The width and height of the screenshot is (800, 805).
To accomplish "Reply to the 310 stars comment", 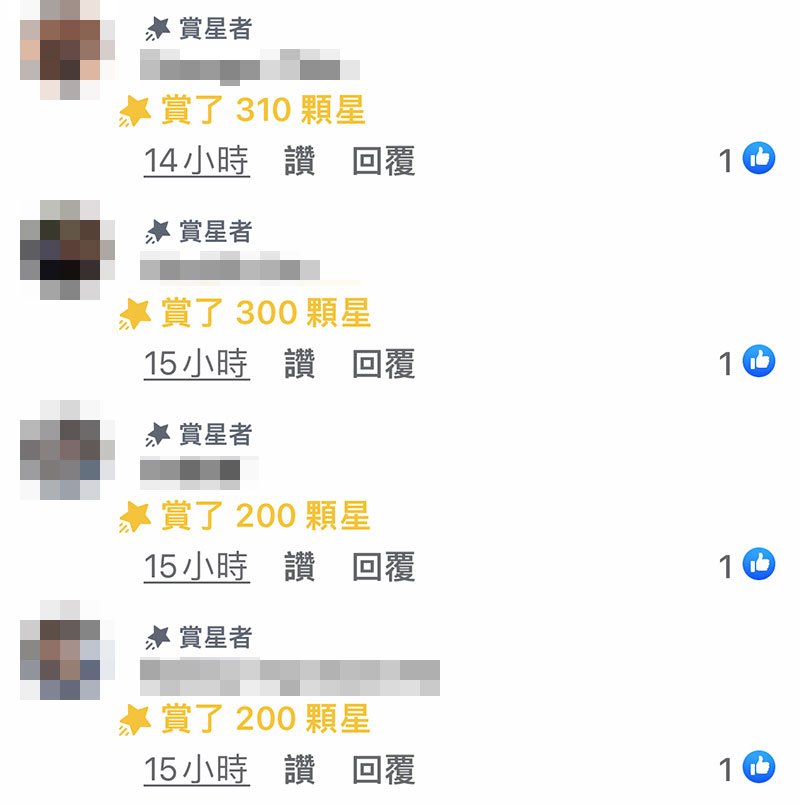I will click(383, 162).
